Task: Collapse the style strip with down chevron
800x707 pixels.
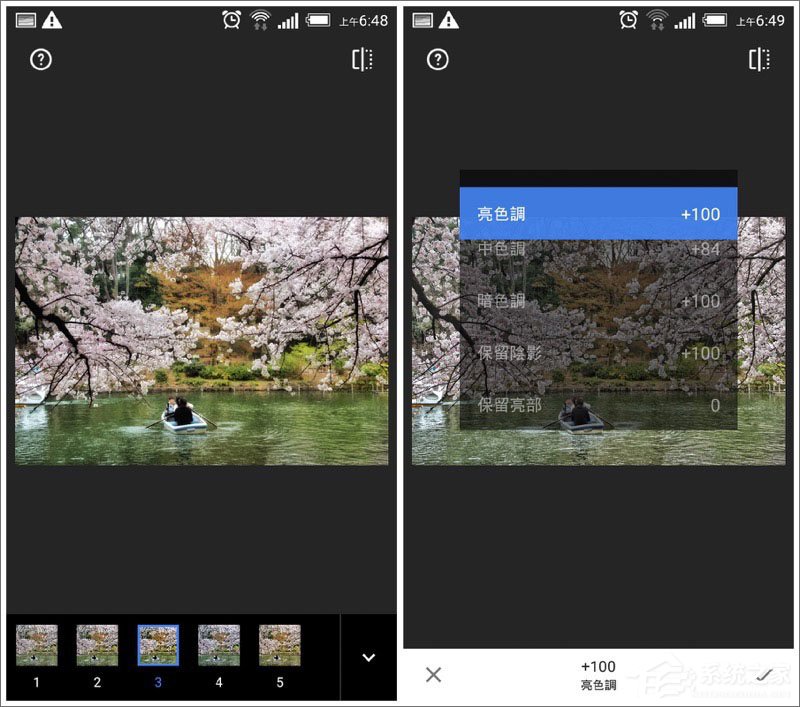Action: [x=368, y=657]
